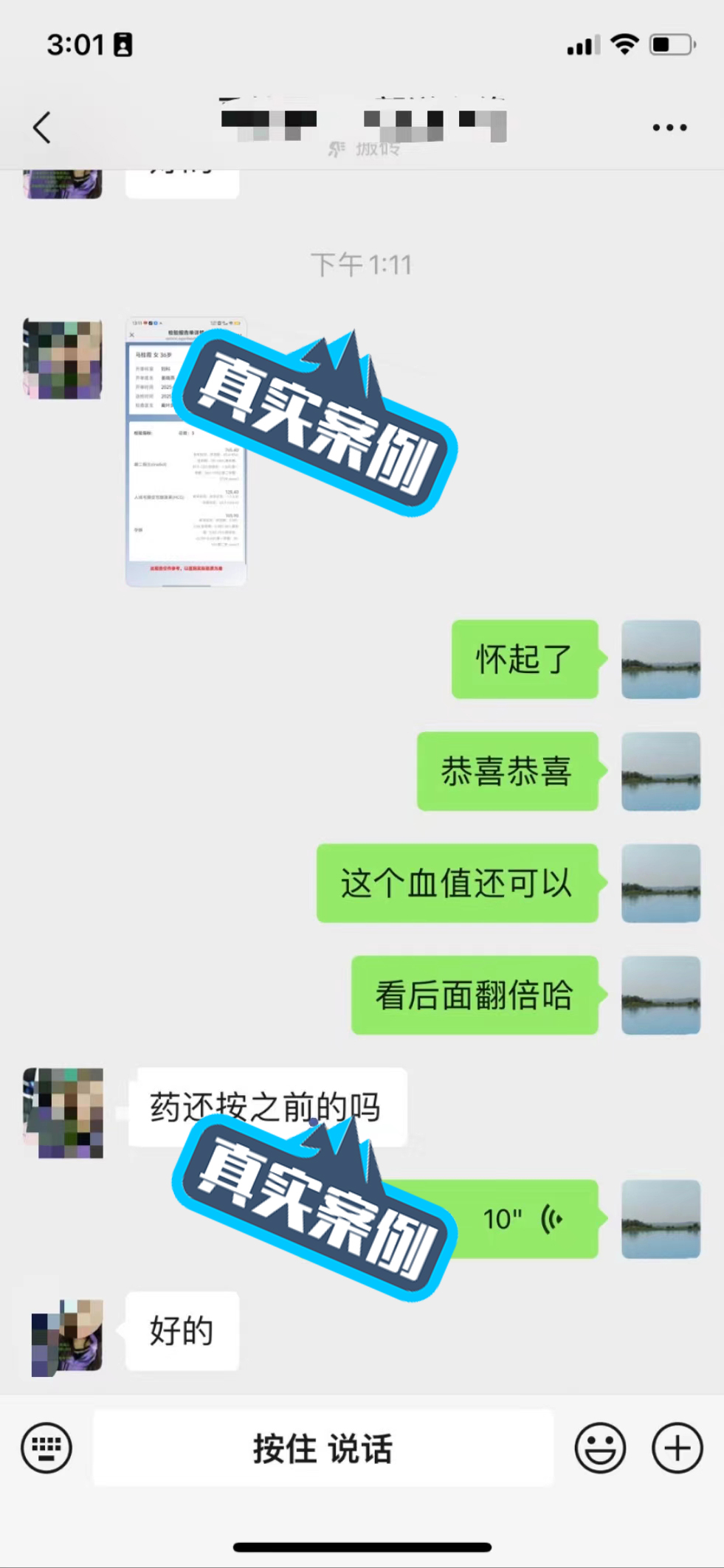The image size is (724, 1568).
Task: Go back to the chat list
Action: [x=42, y=128]
